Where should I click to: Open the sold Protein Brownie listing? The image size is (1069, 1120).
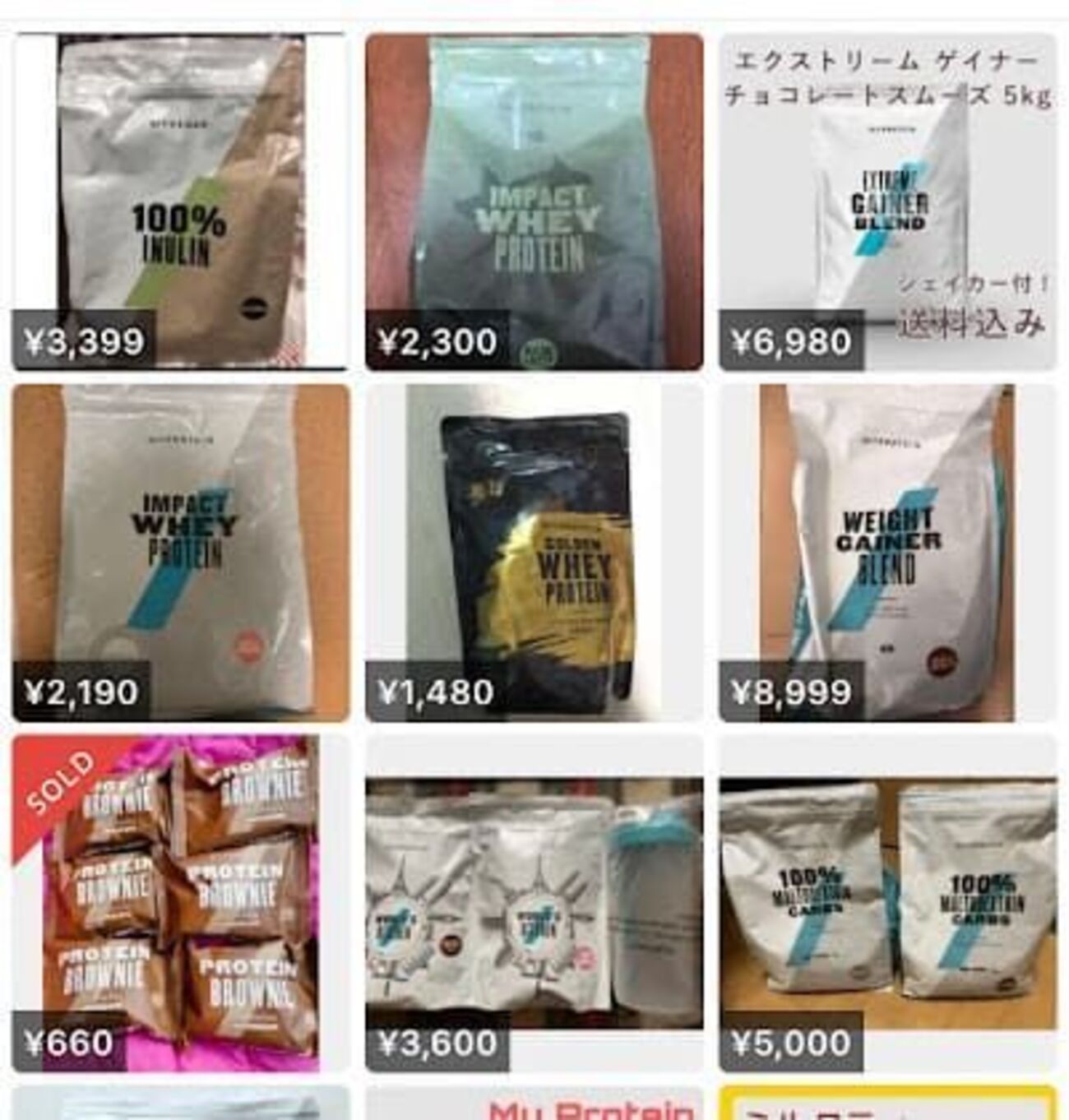tap(181, 904)
